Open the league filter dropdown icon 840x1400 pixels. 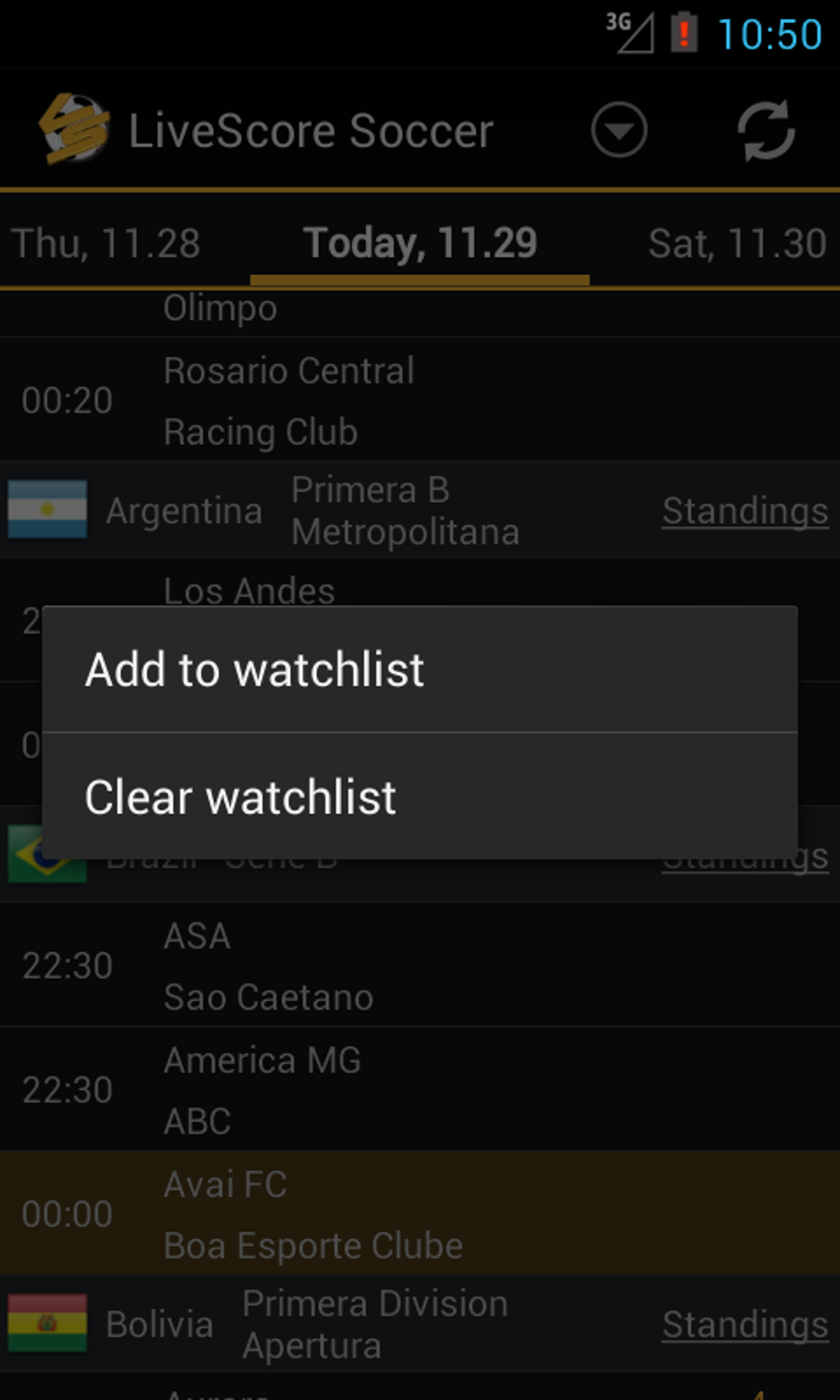(618, 130)
